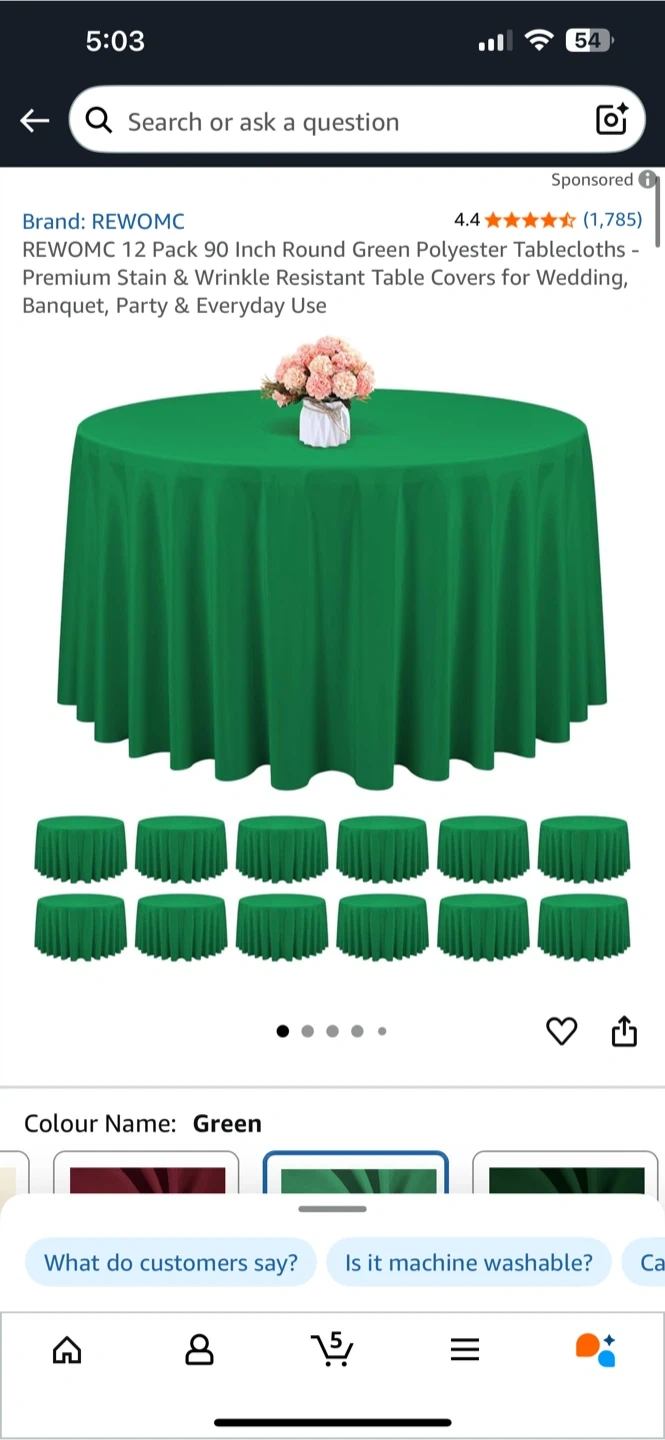
Task: Launch the AI shopping assistant
Action: click(596, 1349)
